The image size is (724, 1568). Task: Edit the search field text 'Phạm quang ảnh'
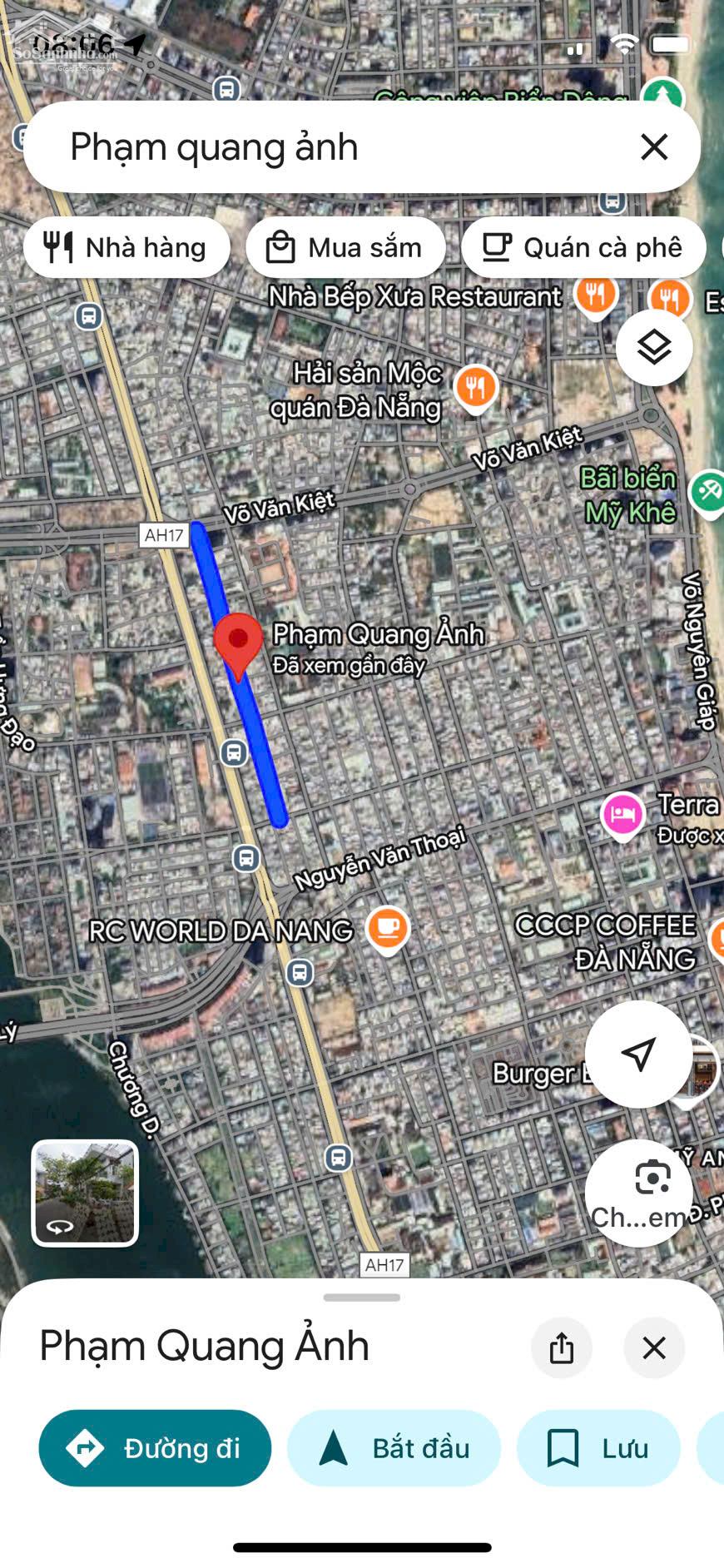click(333, 147)
